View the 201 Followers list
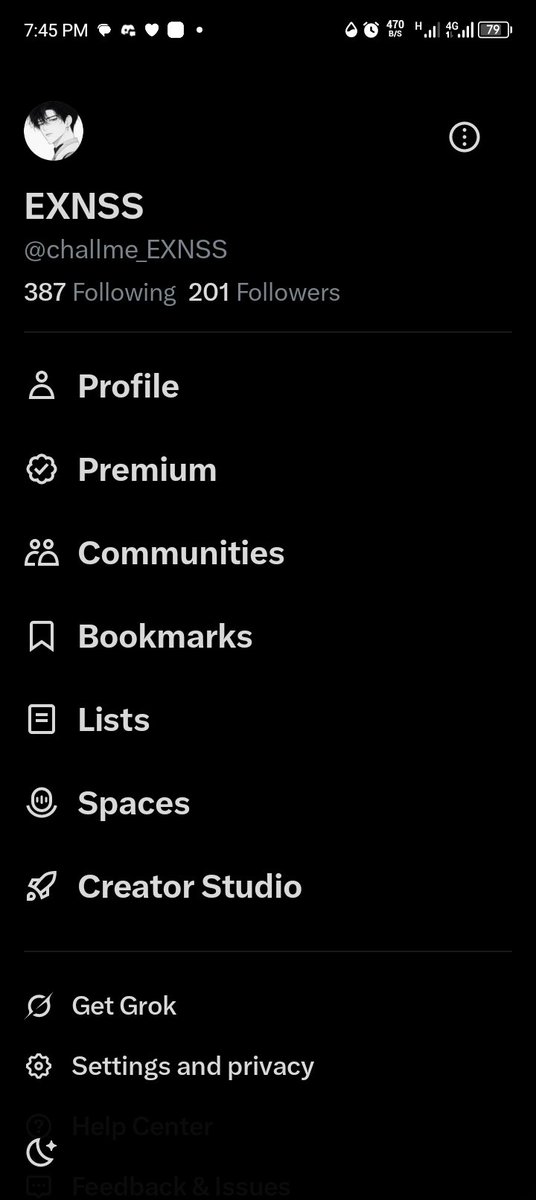Screen dimensions: 536x1200 click(264, 292)
